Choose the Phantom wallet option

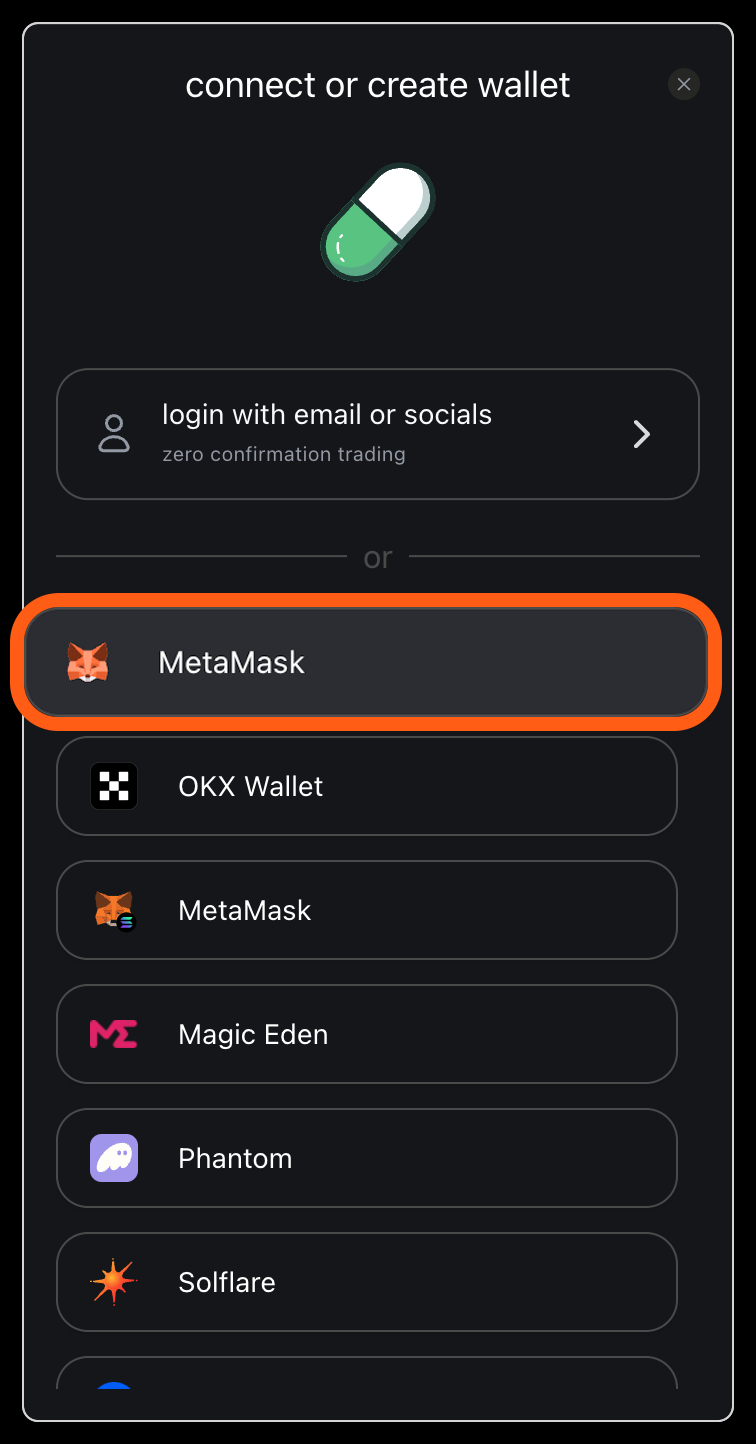click(366, 1158)
